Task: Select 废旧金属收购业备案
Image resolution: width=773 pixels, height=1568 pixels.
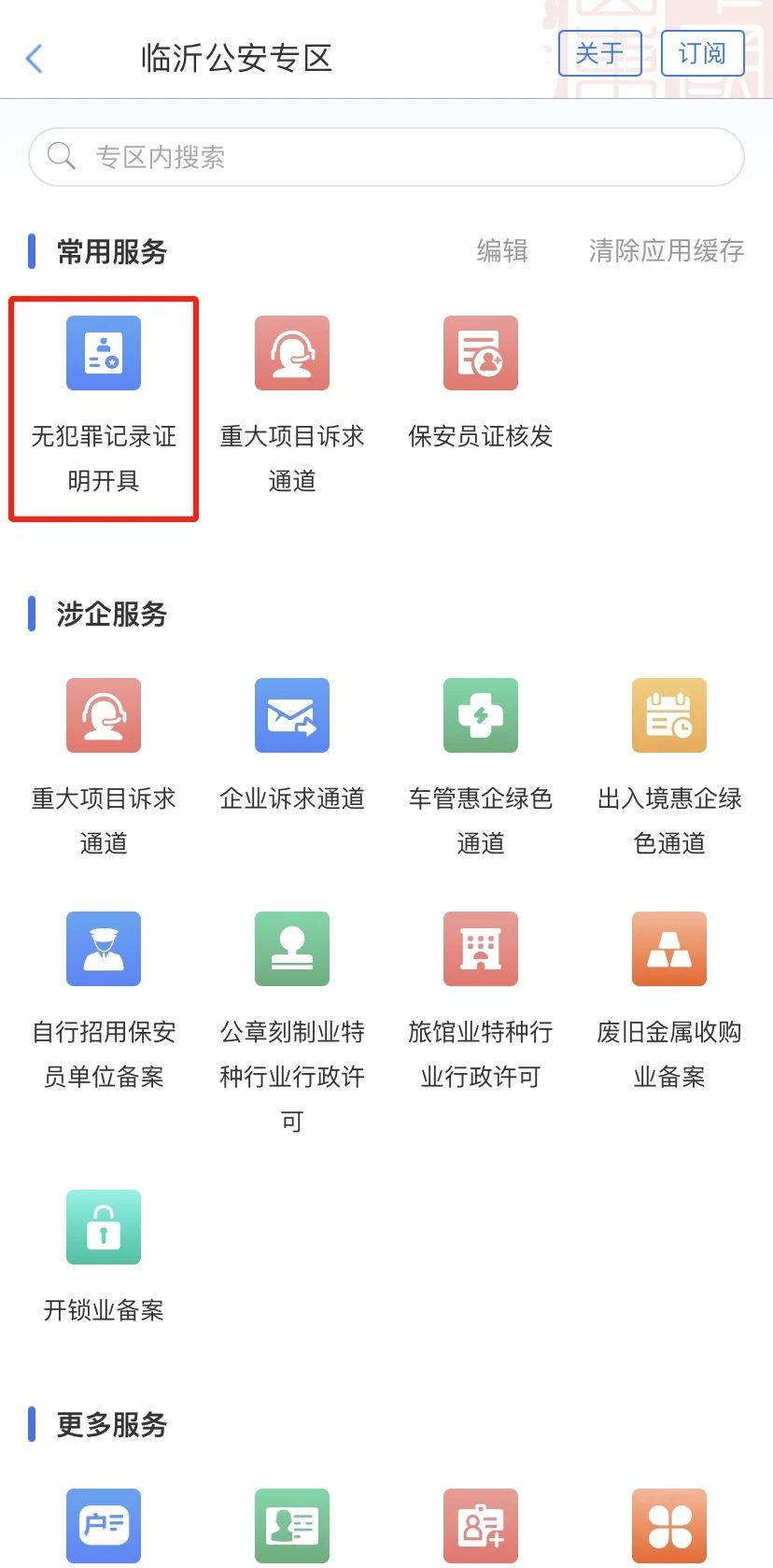Action: click(669, 1001)
